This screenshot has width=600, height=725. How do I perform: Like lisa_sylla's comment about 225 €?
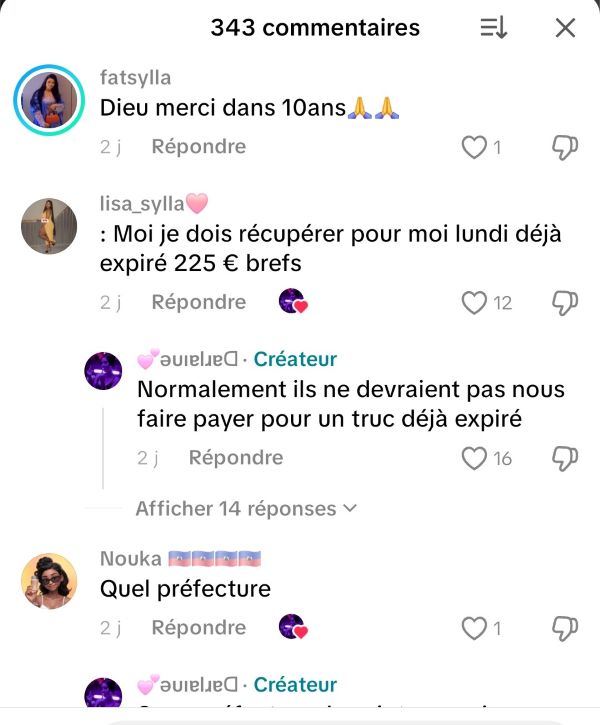pos(473,302)
